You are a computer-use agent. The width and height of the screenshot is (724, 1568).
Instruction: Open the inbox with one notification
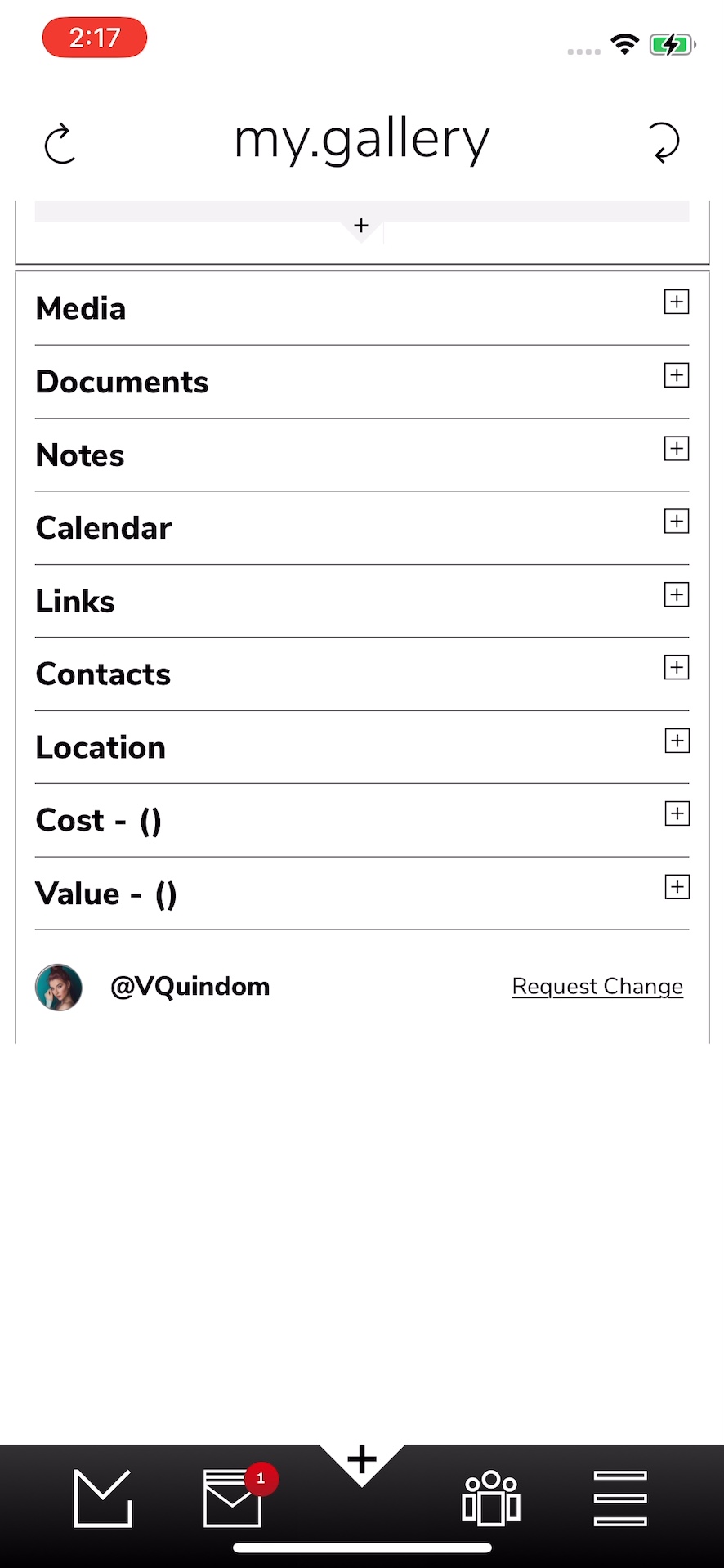234,1498
